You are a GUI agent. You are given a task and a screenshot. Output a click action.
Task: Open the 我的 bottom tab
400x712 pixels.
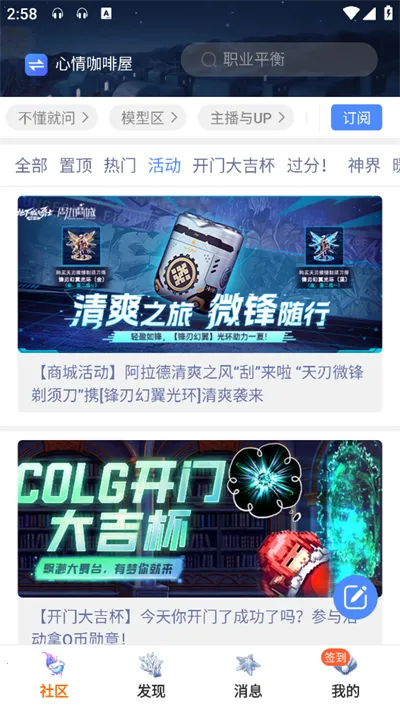pos(345,677)
